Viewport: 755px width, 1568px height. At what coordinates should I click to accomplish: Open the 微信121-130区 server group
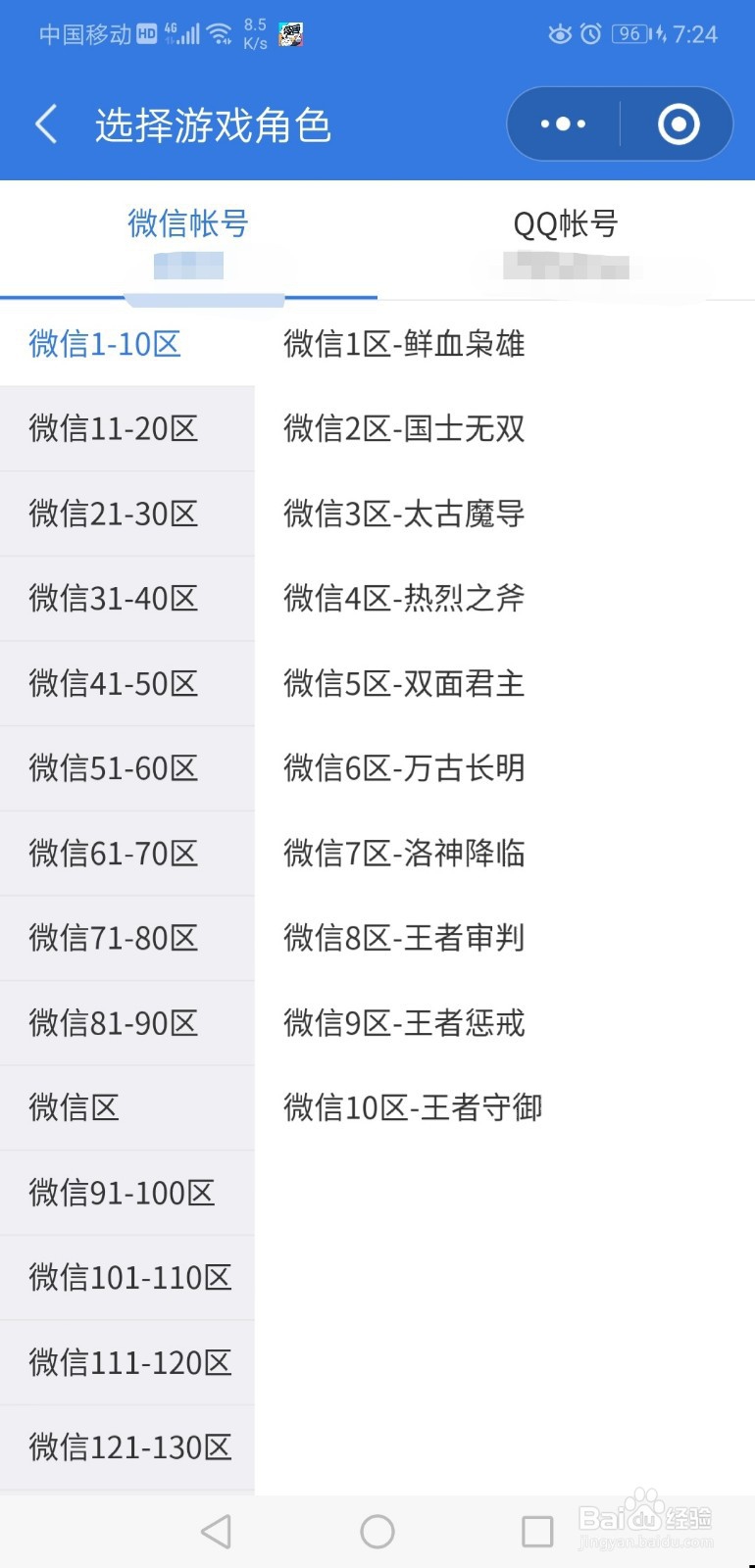click(x=128, y=1446)
